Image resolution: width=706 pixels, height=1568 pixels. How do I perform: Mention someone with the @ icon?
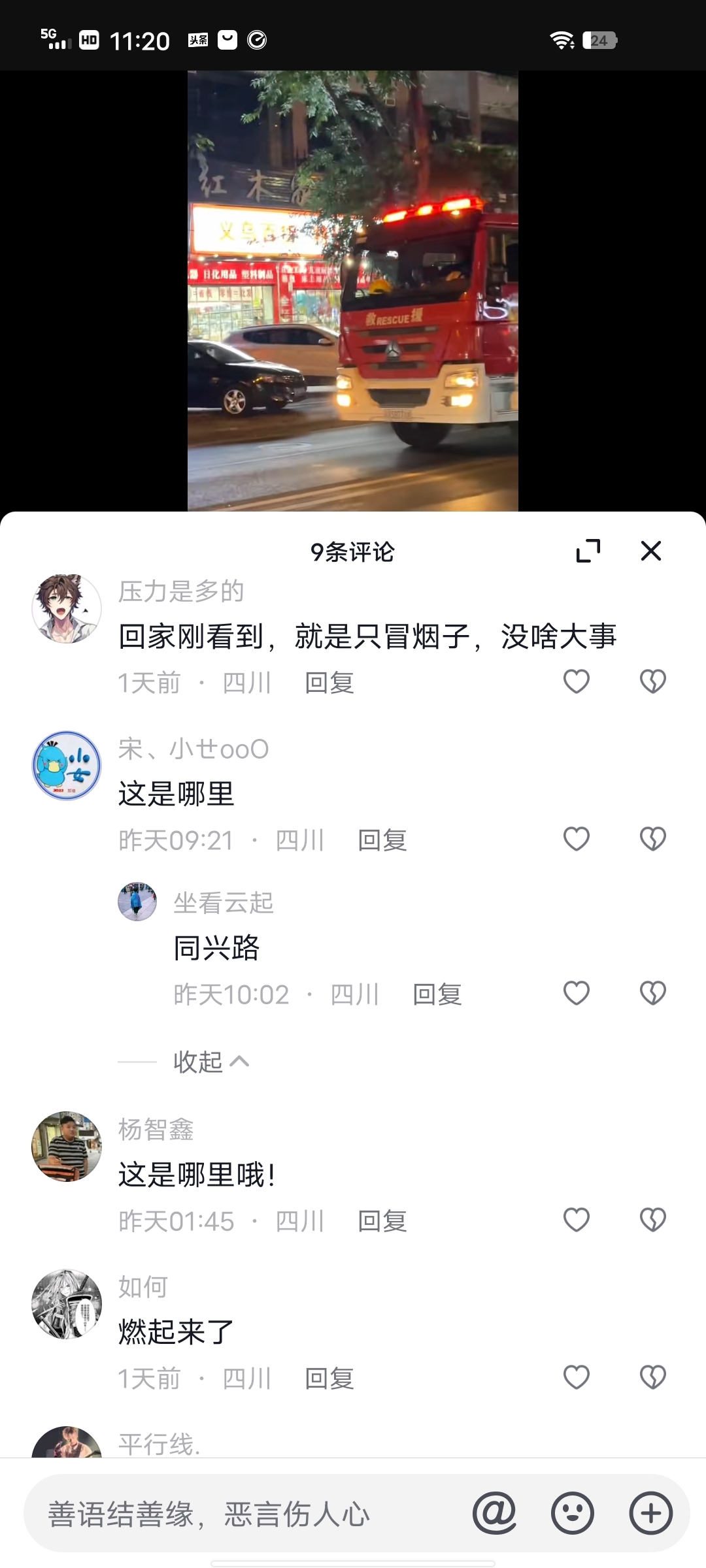(x=495, y=1513)
